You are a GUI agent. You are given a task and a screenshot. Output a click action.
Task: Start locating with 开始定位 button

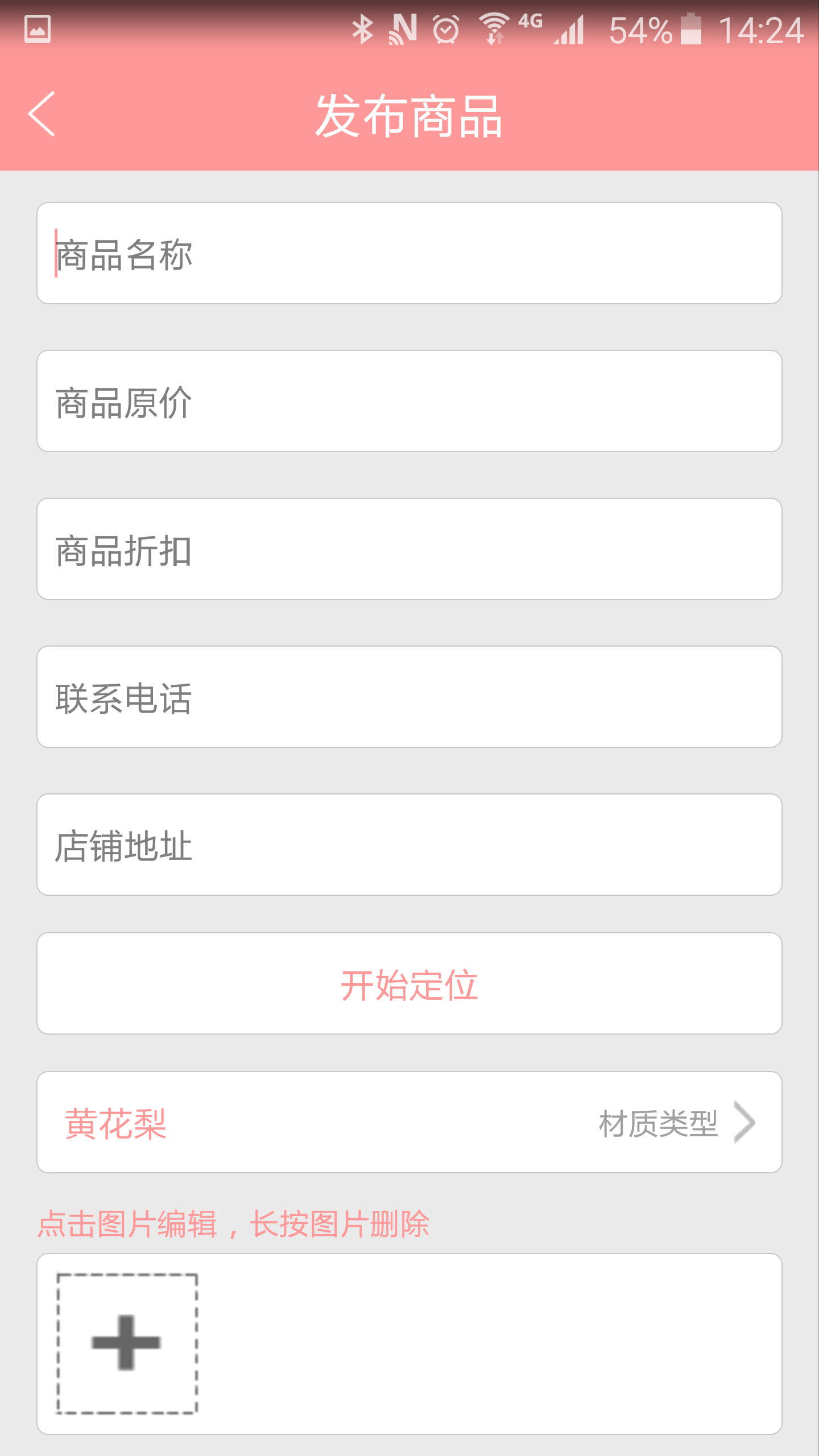coord(409,984)
